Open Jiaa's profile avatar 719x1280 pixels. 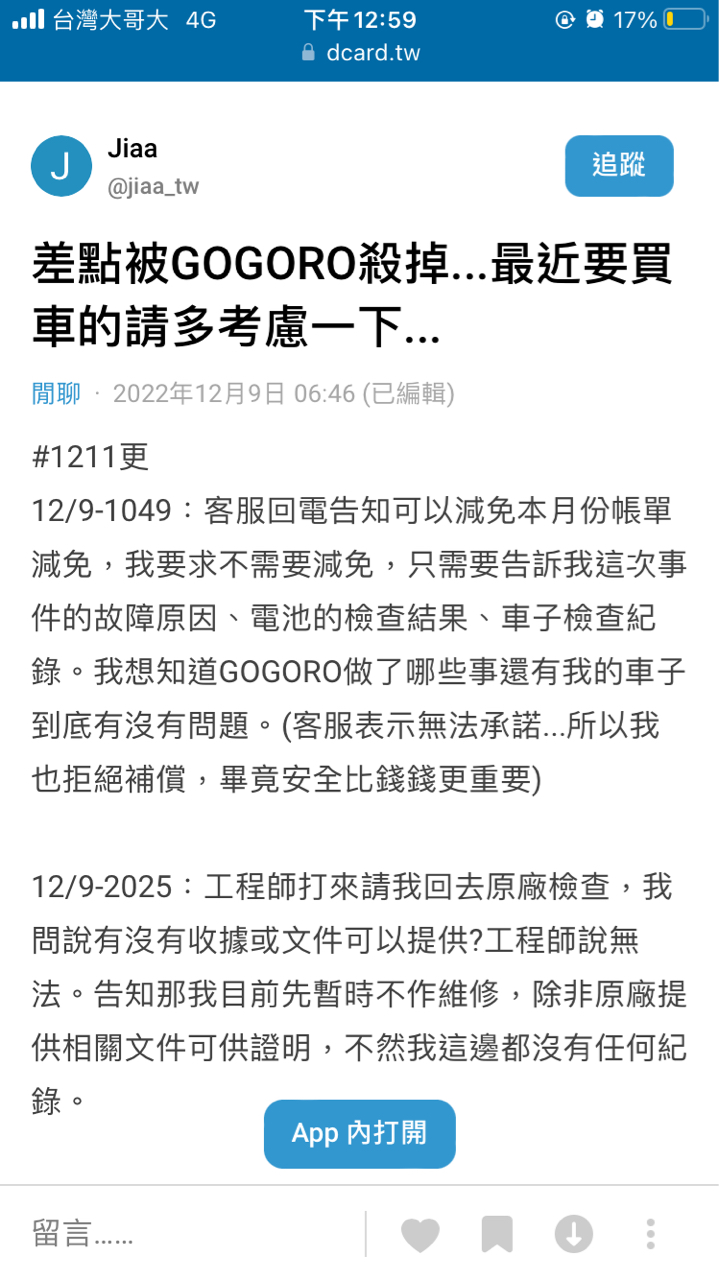[x=61, y=166]
